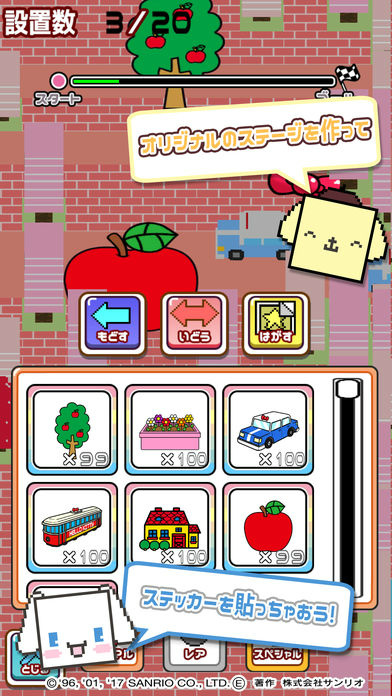Tap the sticker list scrollbar
Screen dimensions: 392x696
pos(348,482)
